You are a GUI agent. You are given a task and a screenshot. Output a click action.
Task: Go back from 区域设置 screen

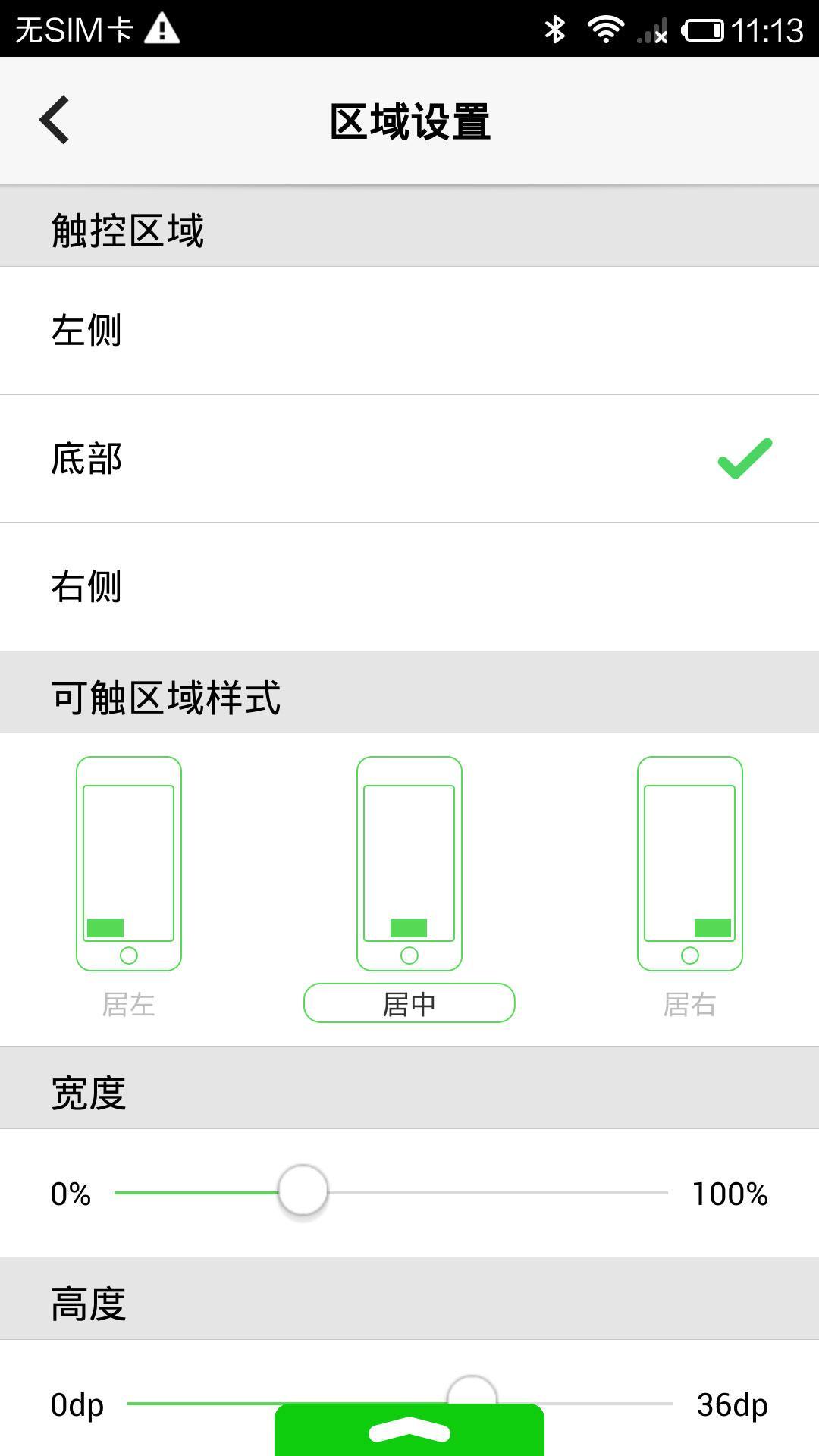pos(55,120)
